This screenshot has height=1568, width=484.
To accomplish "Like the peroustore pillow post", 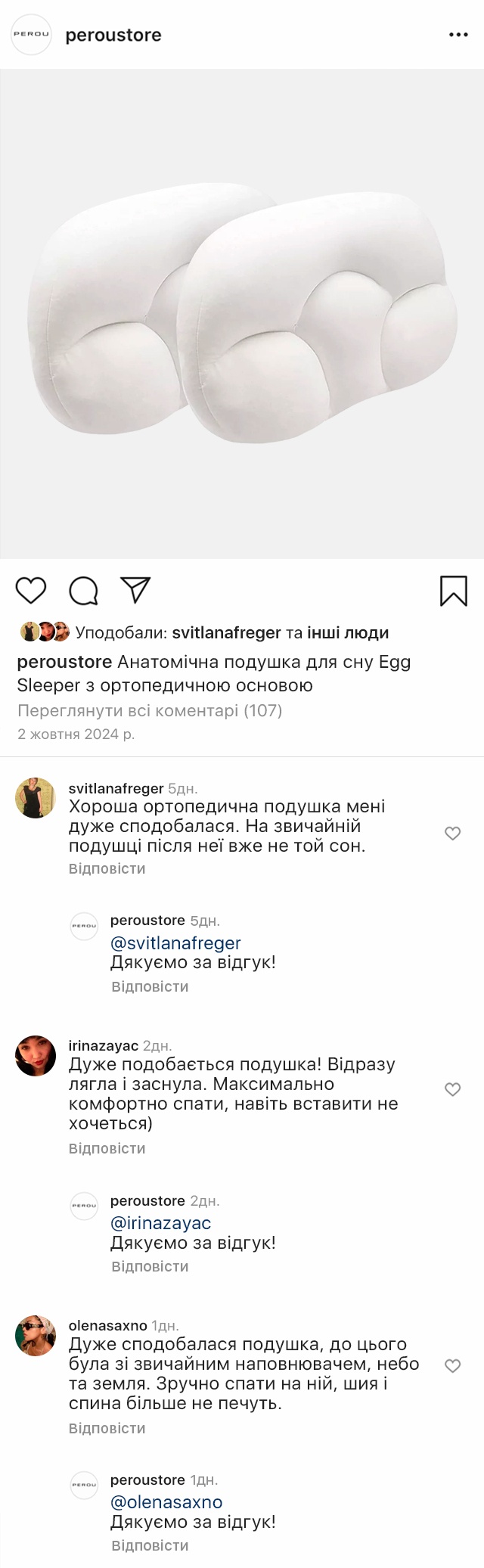I will [x=31, y=590].
